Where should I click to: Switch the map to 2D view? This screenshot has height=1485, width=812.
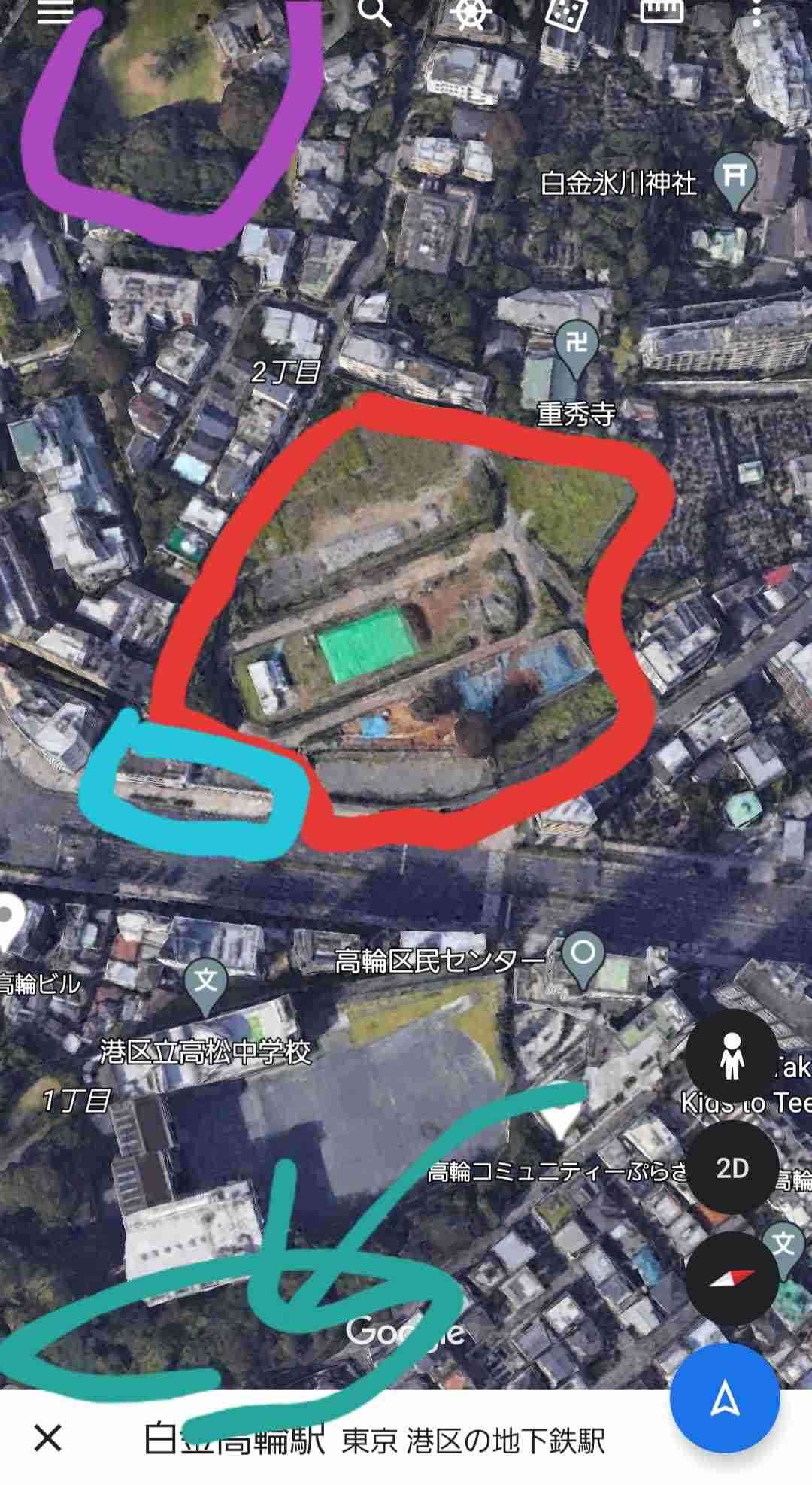tap(732, 1168)
